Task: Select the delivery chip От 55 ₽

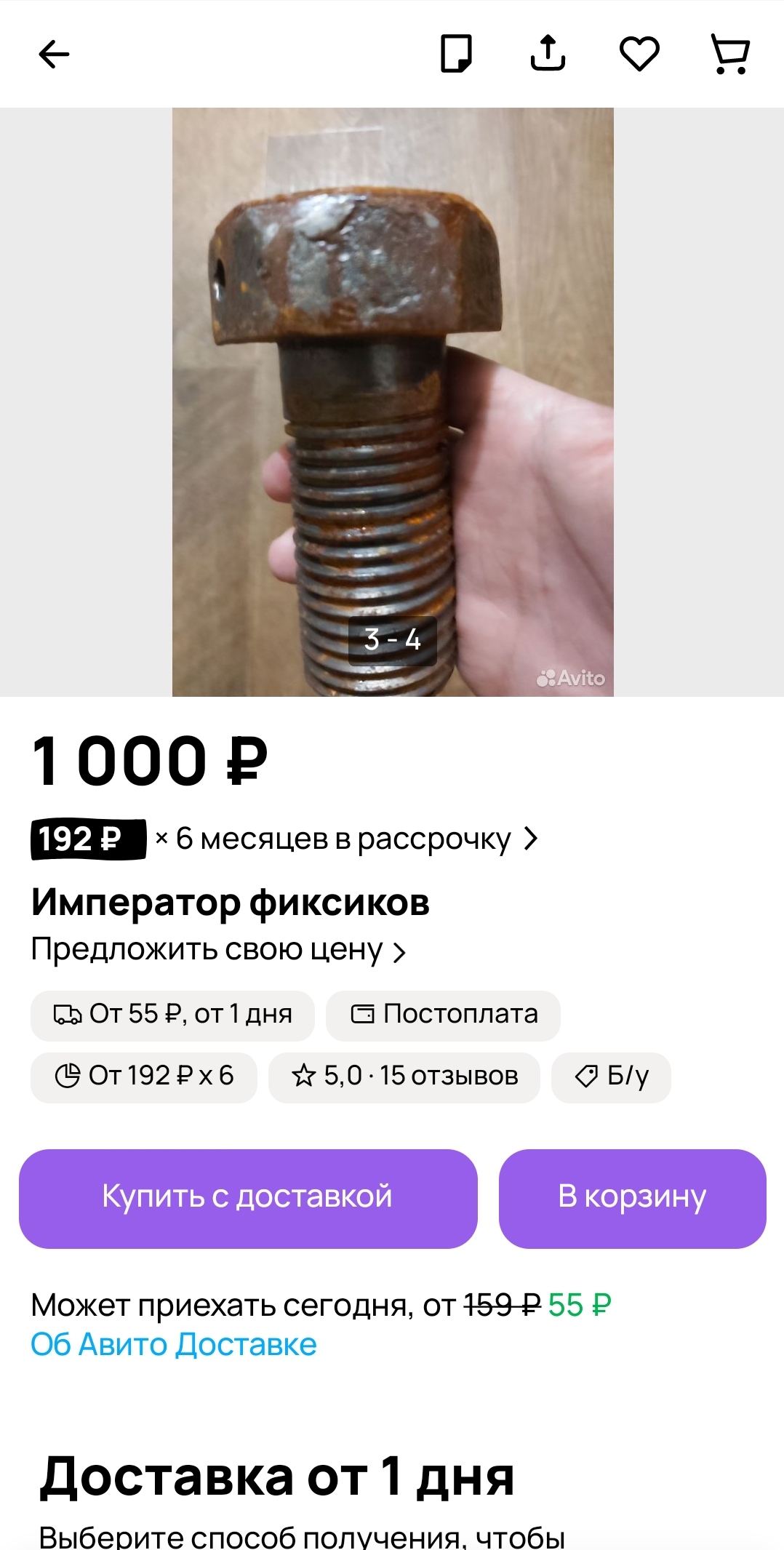Action: [x=172, y=1014]
